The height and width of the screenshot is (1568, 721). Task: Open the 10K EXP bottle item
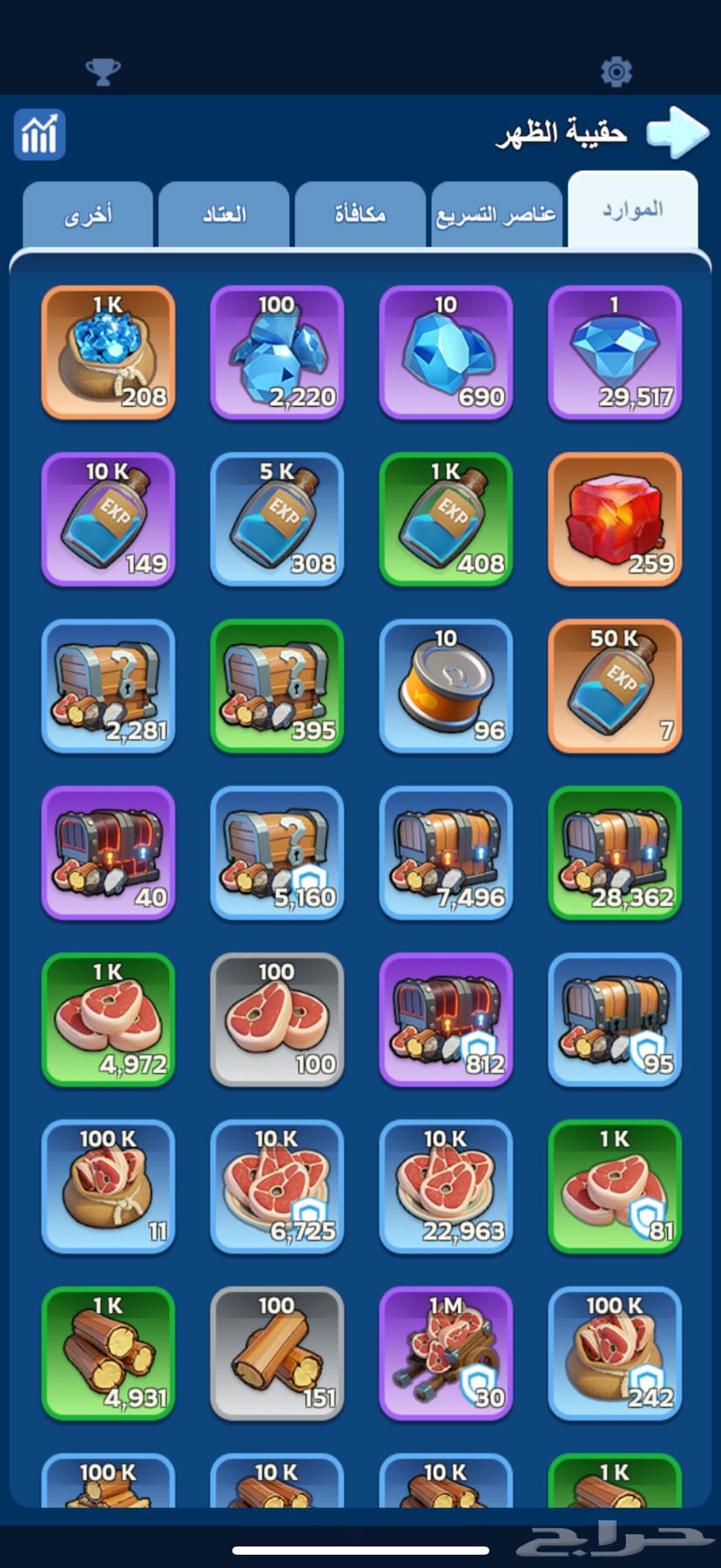(107, 520)
